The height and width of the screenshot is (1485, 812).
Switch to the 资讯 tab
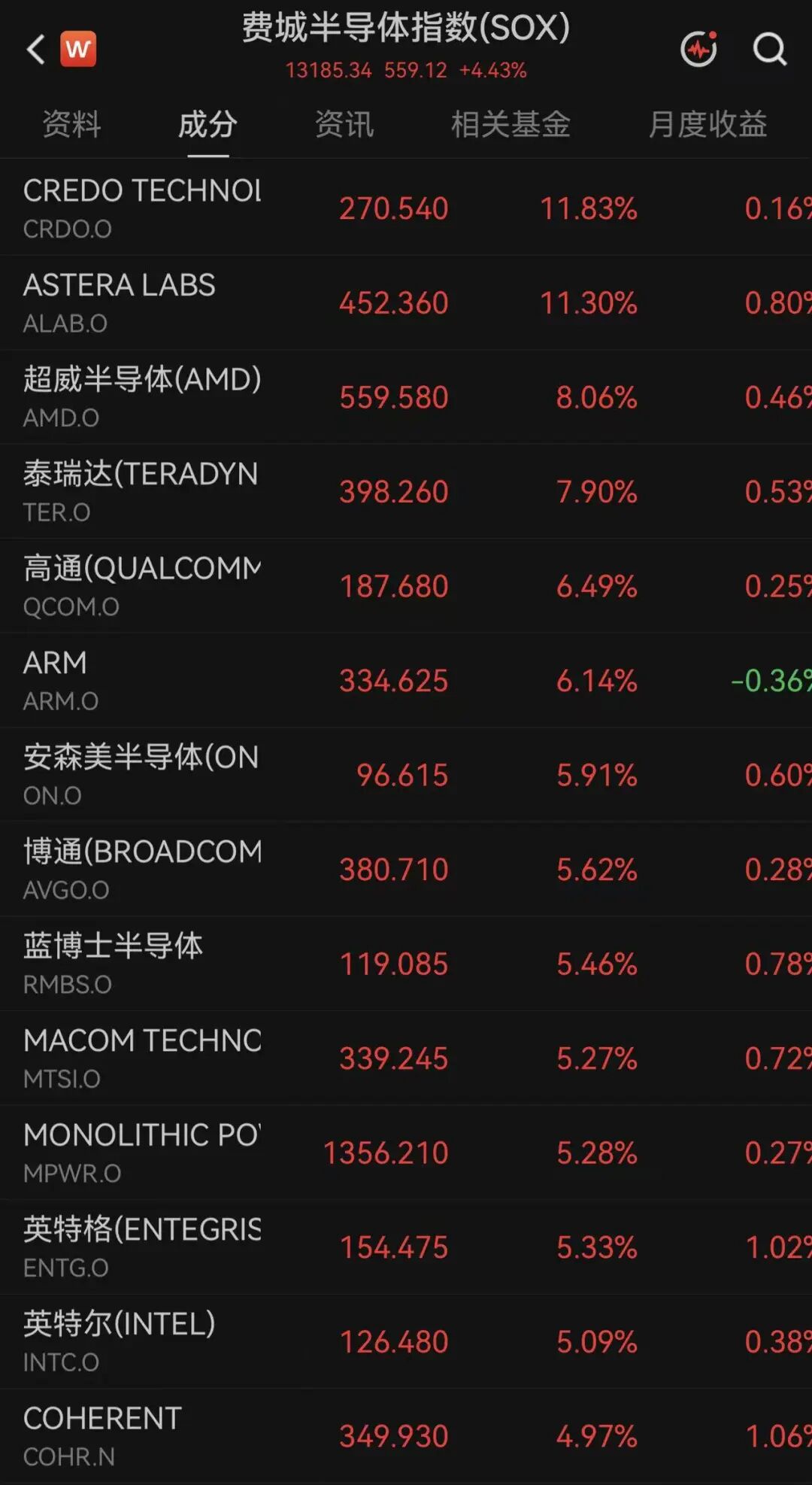tap(344, 124)
